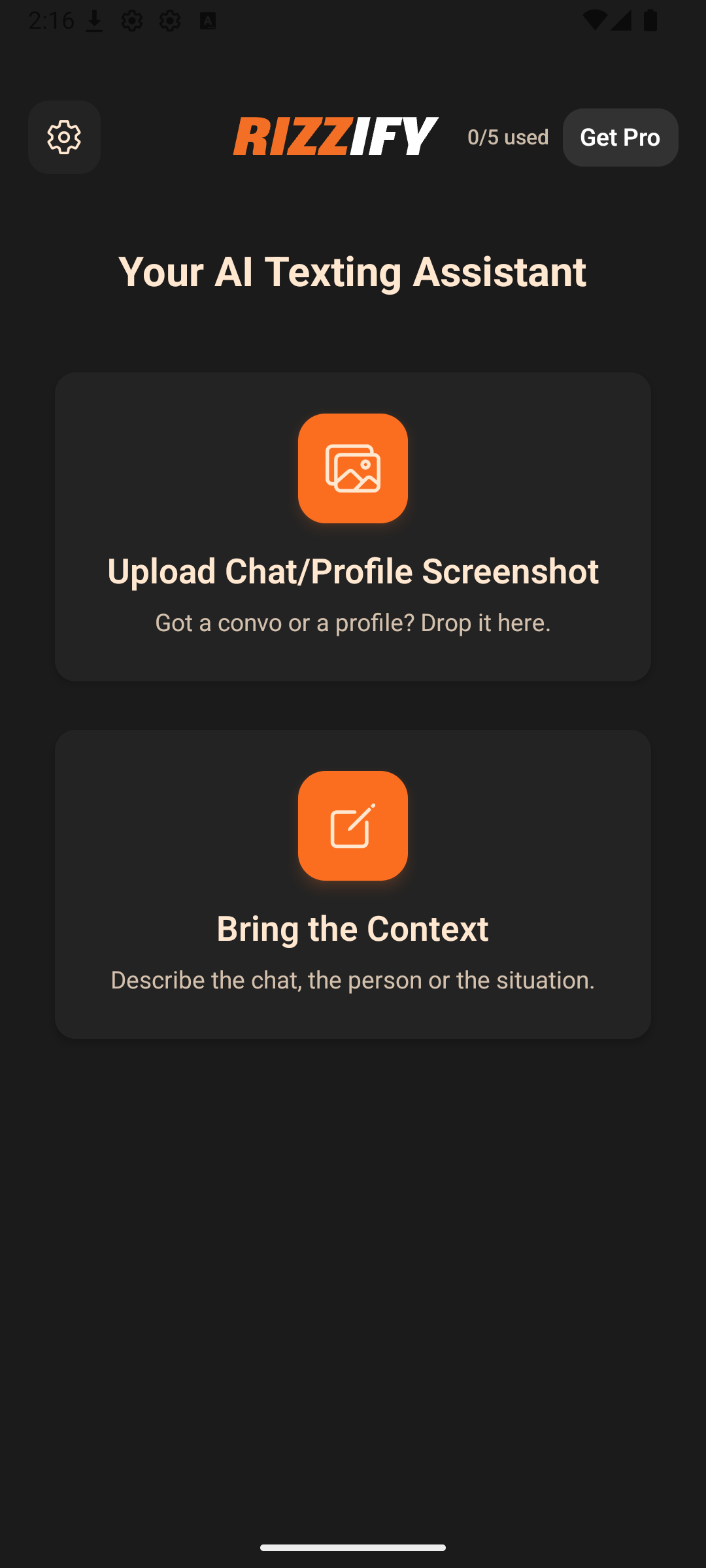Viewport: 706px width, 1568px height.
Task: Click the '0/5 used' usage counter
Action: 508,137
